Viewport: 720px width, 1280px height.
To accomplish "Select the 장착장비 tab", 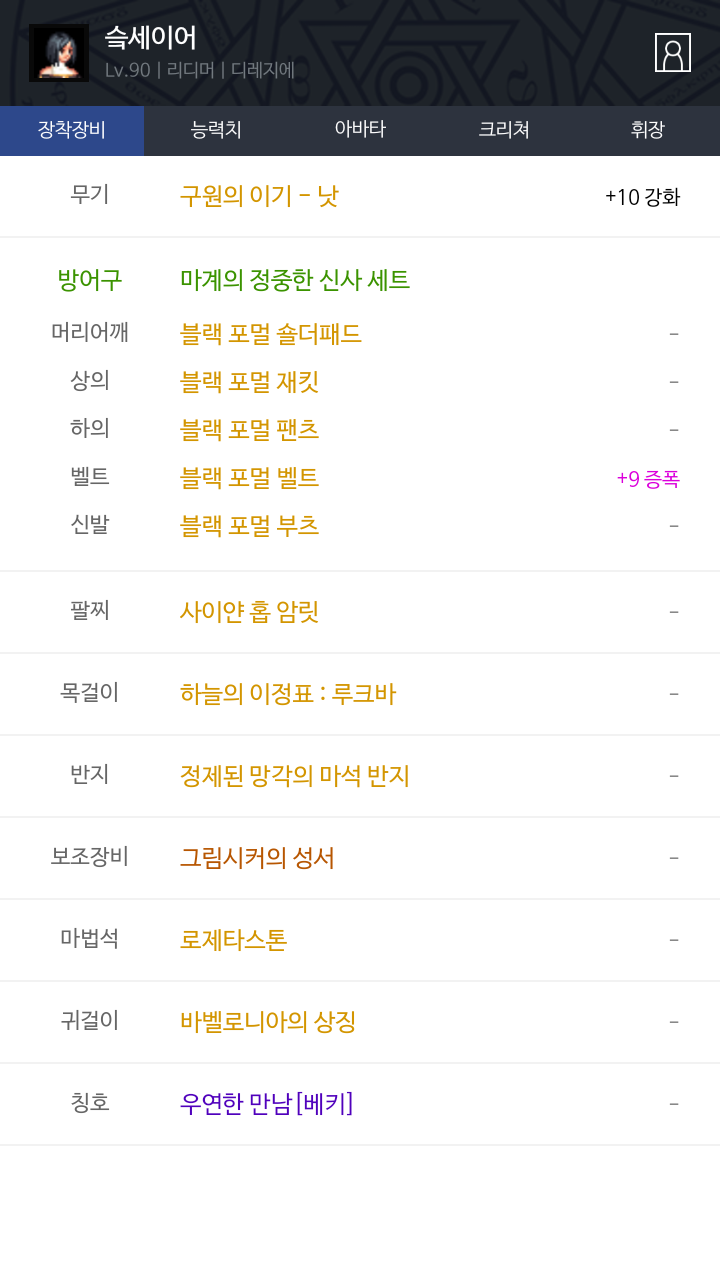I will (x=72, y=130).
